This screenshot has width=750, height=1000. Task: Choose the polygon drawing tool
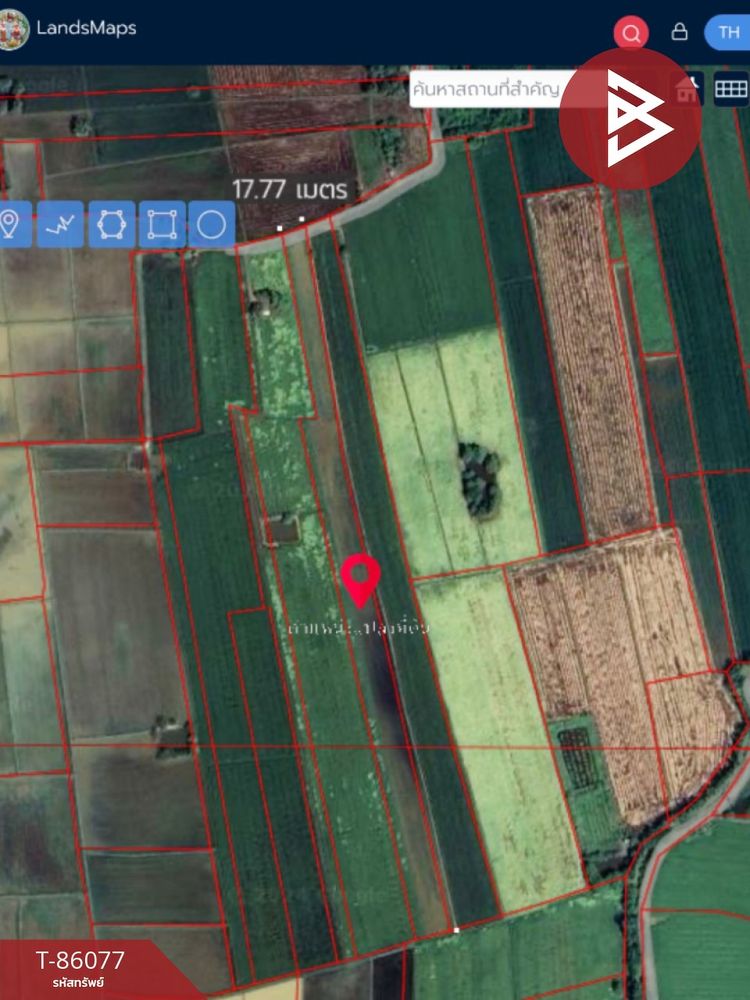[111, 224]
